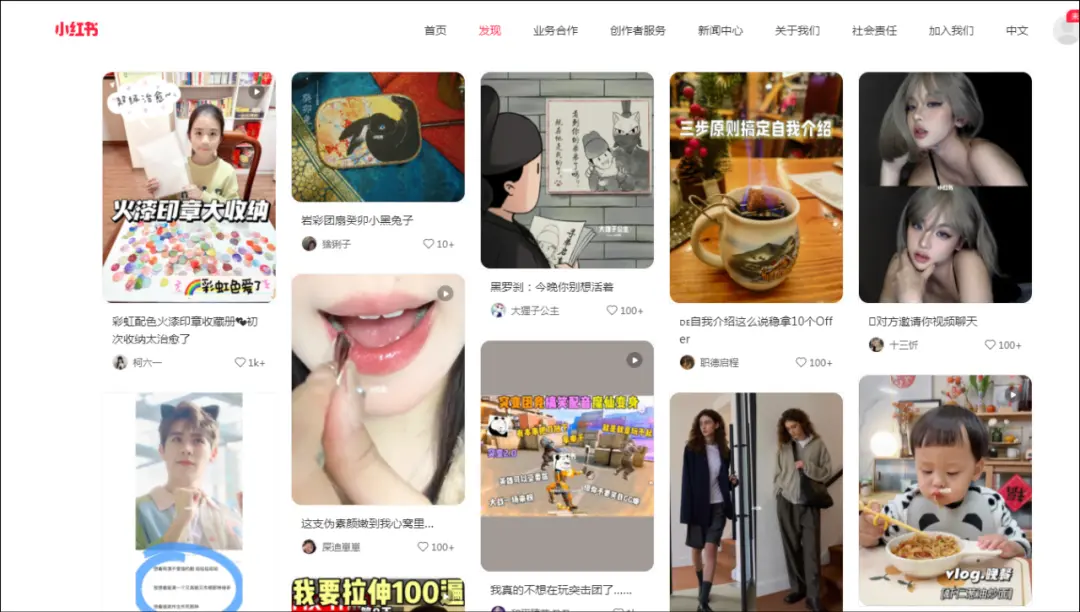Open 三步原则搞定自我介绍 post
The image size is (1080, 612).
(756, 187)
